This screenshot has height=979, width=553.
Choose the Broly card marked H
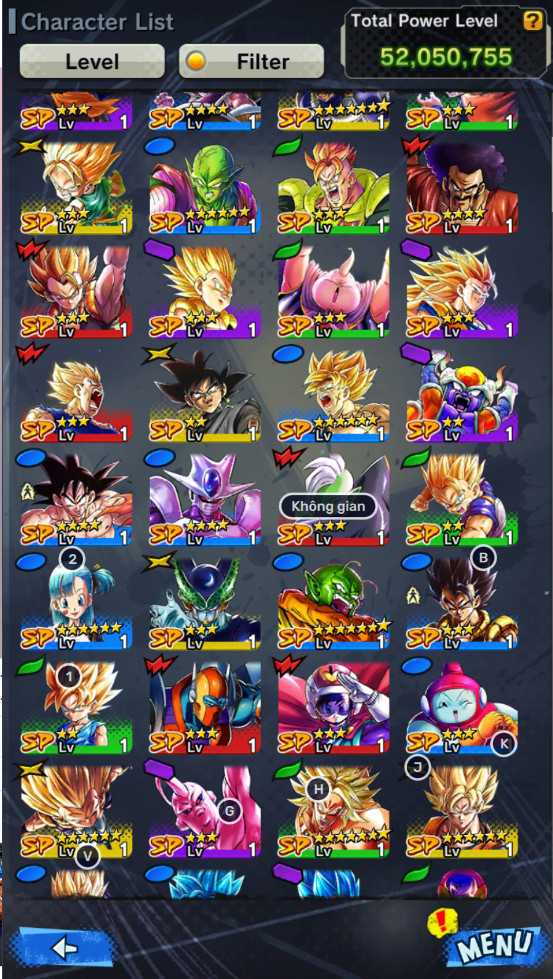(333, 812)
